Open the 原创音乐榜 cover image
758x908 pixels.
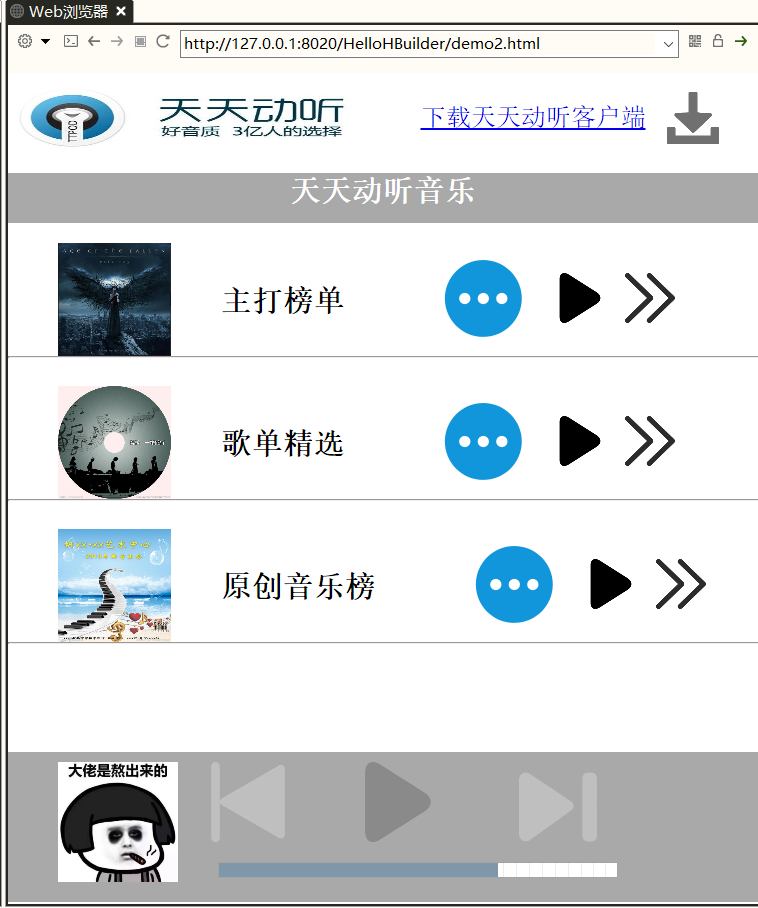pos(114,585)
